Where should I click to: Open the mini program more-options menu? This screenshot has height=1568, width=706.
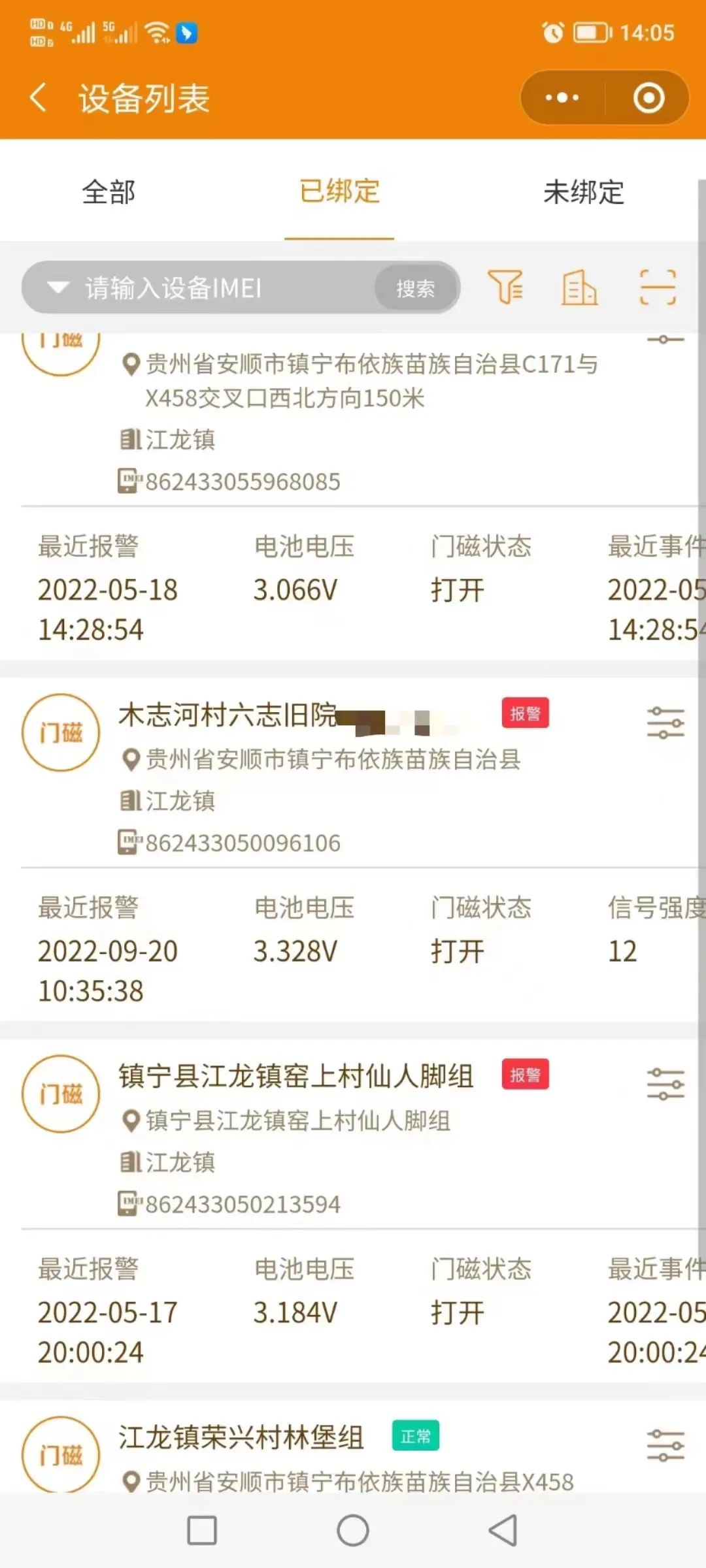(562, 98)
